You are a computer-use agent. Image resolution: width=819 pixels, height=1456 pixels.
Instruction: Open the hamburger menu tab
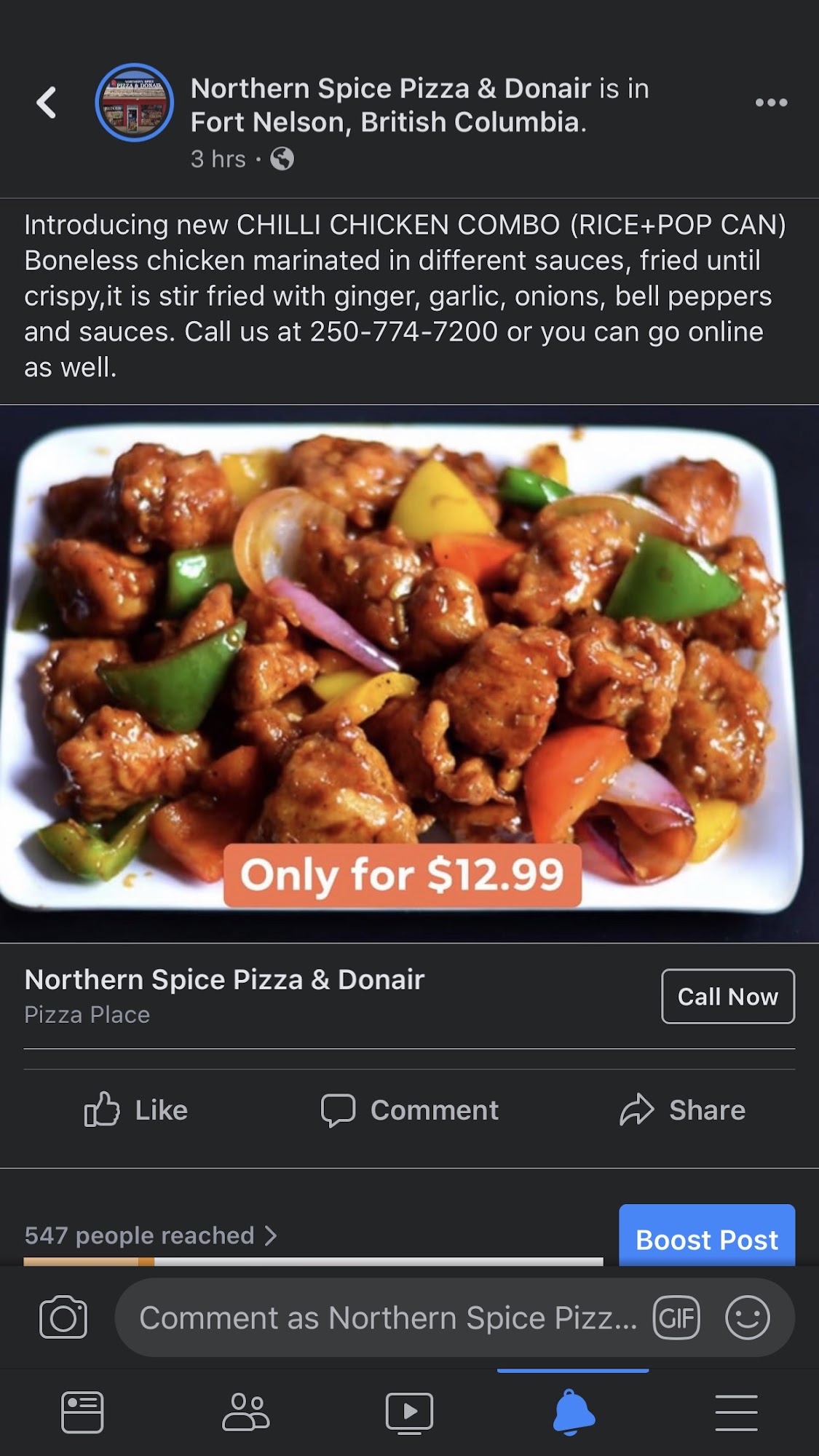736,1412
